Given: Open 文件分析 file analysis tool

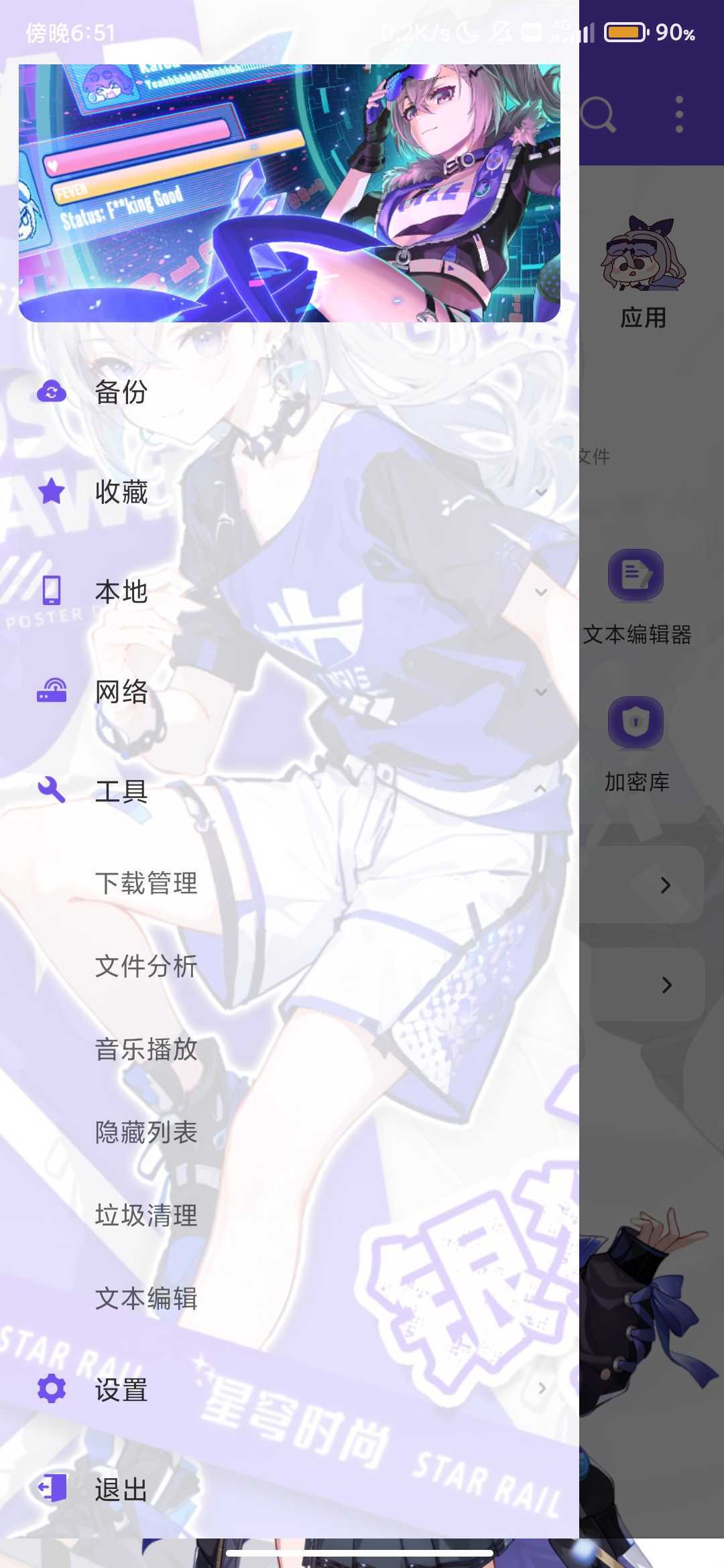Looking at the screenshot, I should point(146,966).
